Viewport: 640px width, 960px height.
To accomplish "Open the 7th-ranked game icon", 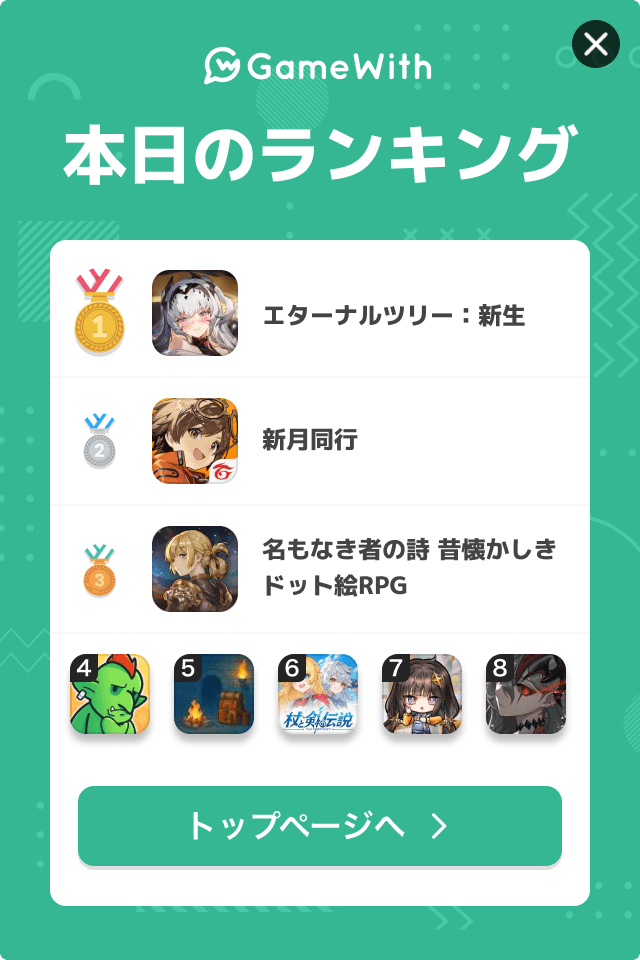I will [x=422, y=694].
